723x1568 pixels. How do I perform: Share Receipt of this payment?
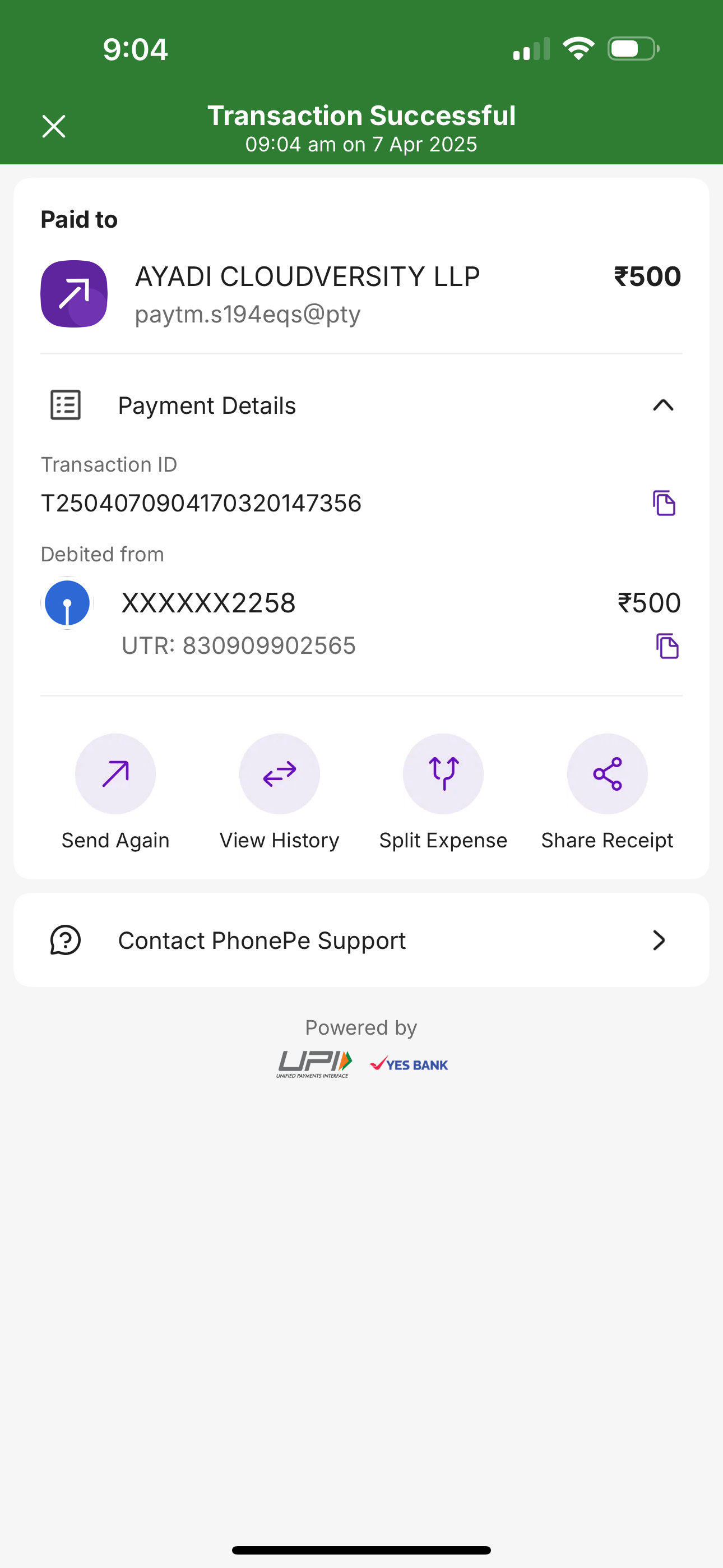607,774
